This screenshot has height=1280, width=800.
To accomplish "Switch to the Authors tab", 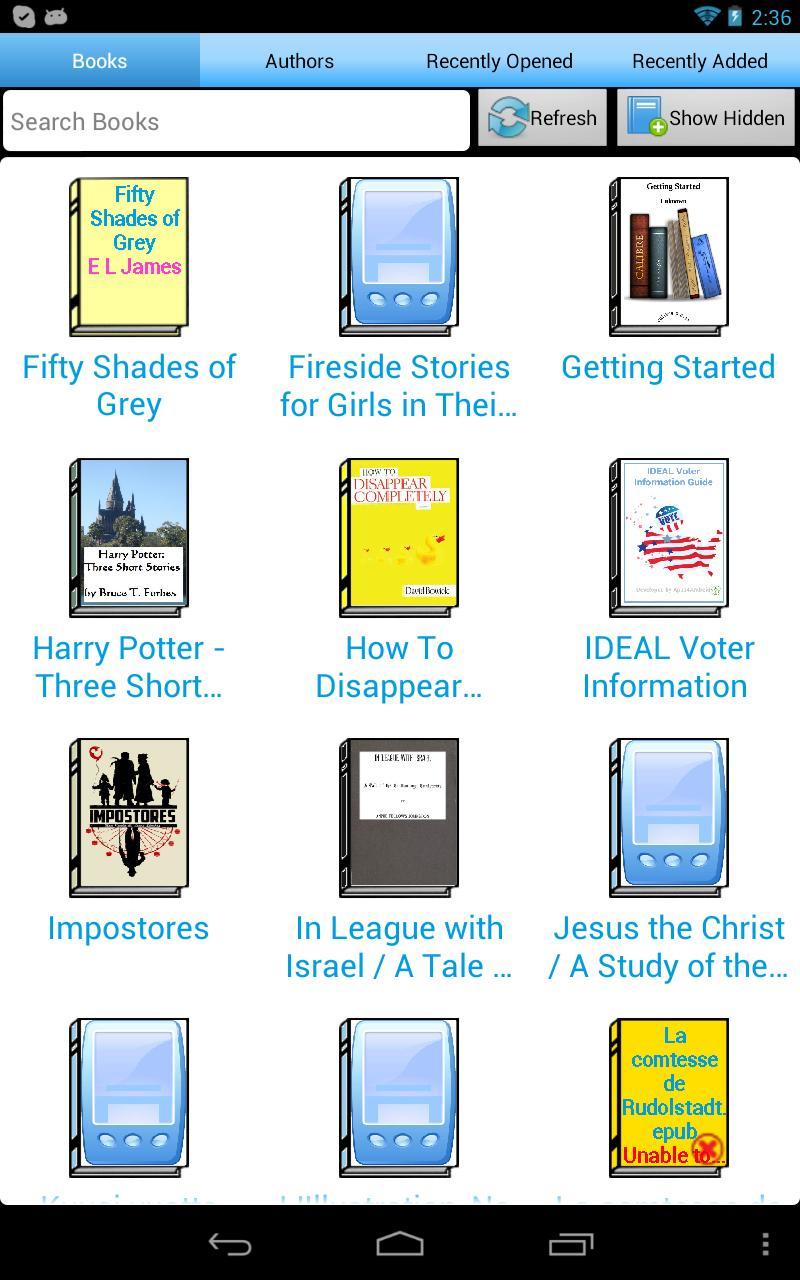I will pyautogui.click(x=299, y=61).
